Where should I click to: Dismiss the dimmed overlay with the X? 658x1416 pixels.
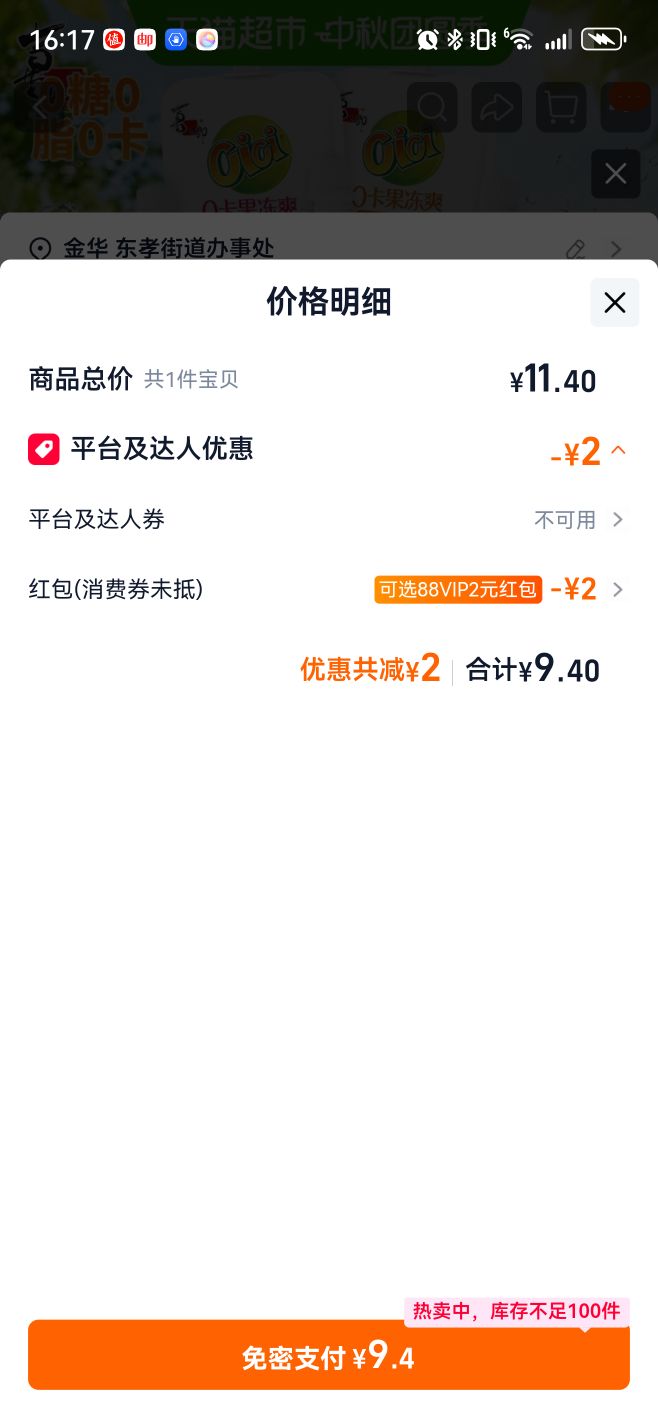coord(615,174)
